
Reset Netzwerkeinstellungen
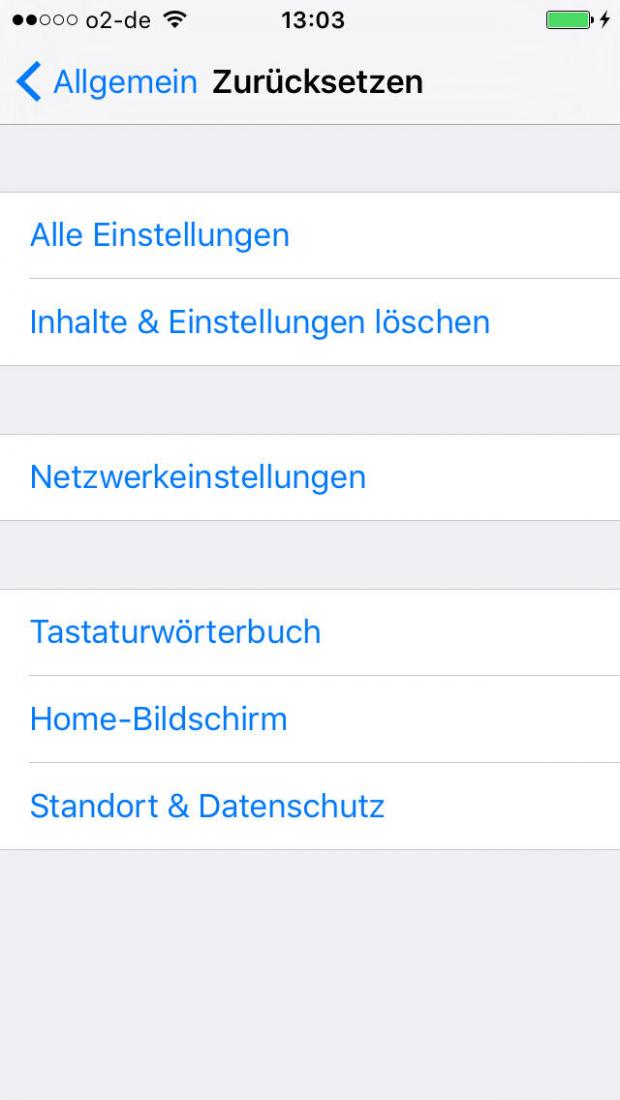[310, 477]
